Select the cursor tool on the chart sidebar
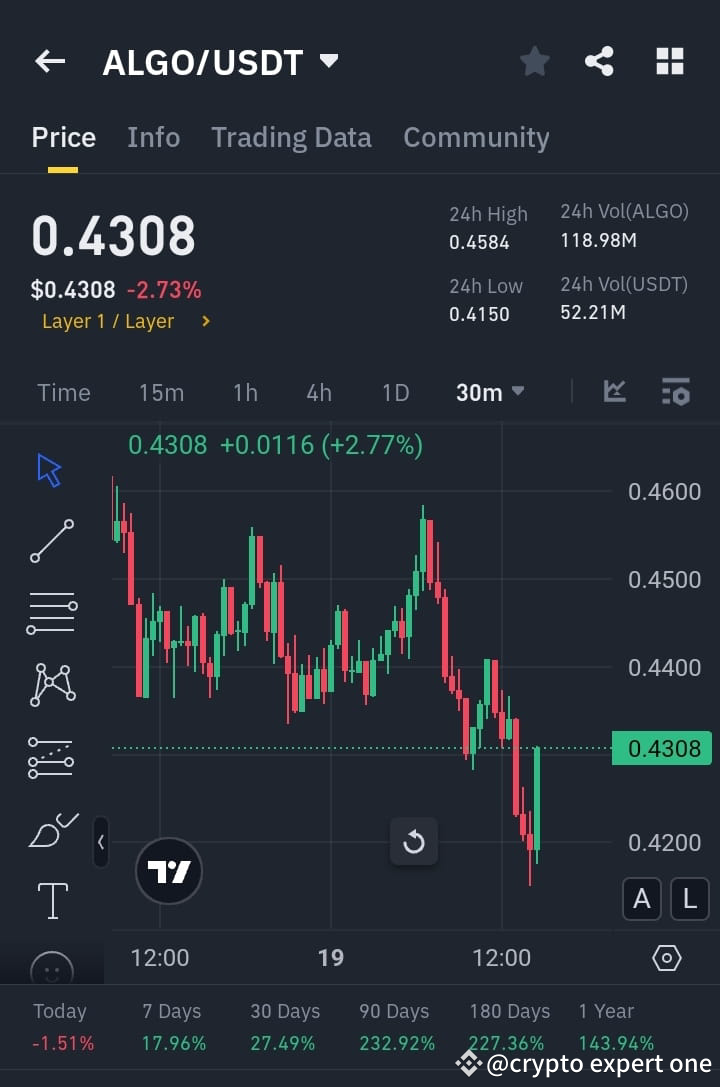This screenshot has height=1087, width=720. [50, 468]
